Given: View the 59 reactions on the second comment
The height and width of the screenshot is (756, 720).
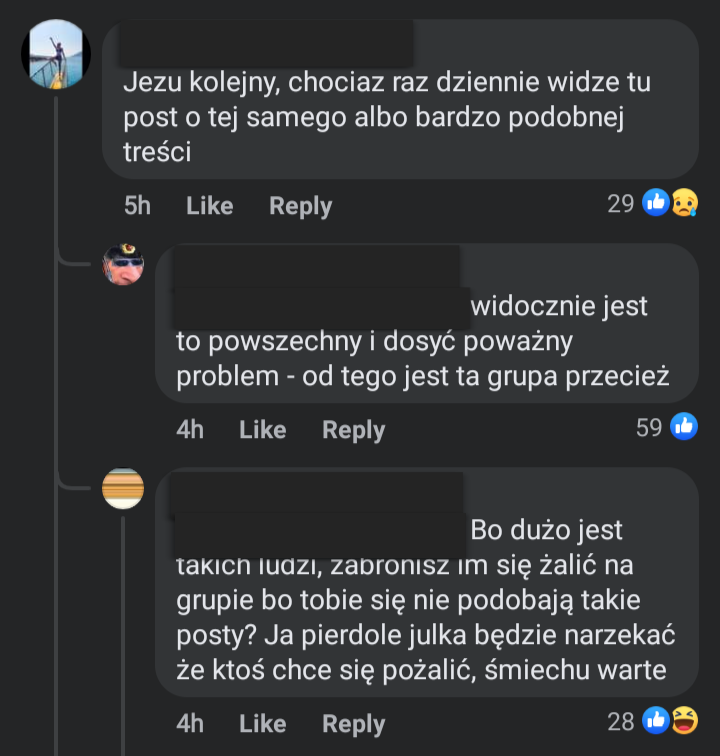Looking at the screenshot, I should point(666,428).
